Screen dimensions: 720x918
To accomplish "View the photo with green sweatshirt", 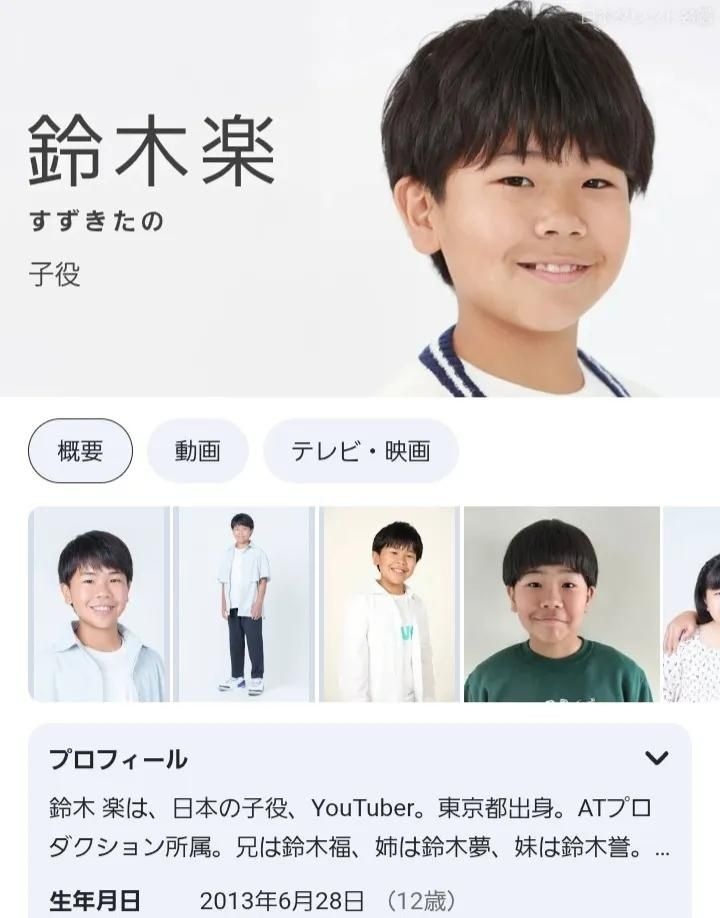I will (561, 604).
